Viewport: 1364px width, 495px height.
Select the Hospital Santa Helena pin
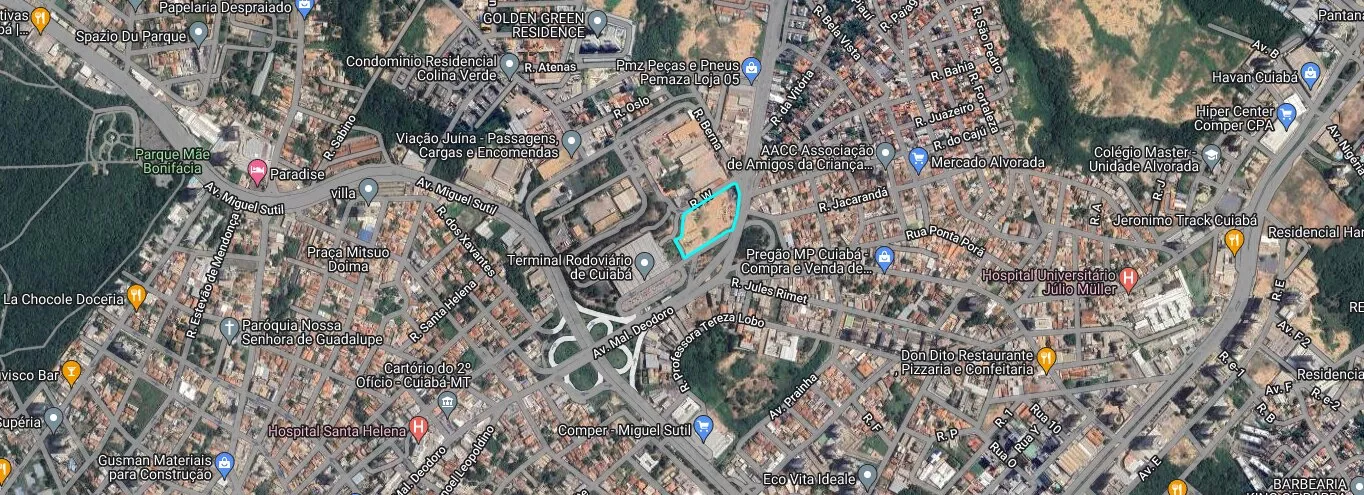[419, 429]
